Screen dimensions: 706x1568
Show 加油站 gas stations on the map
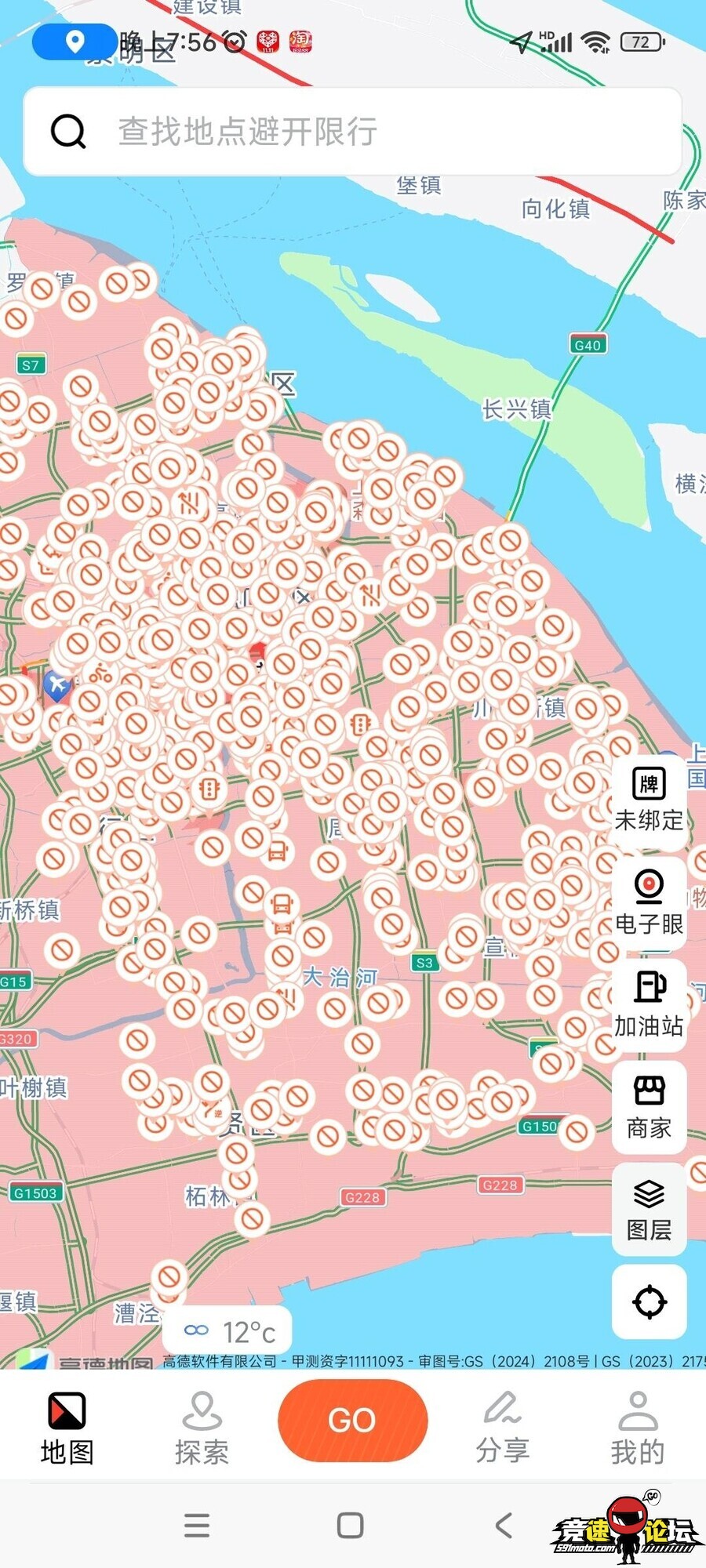tap(649, 1004)
